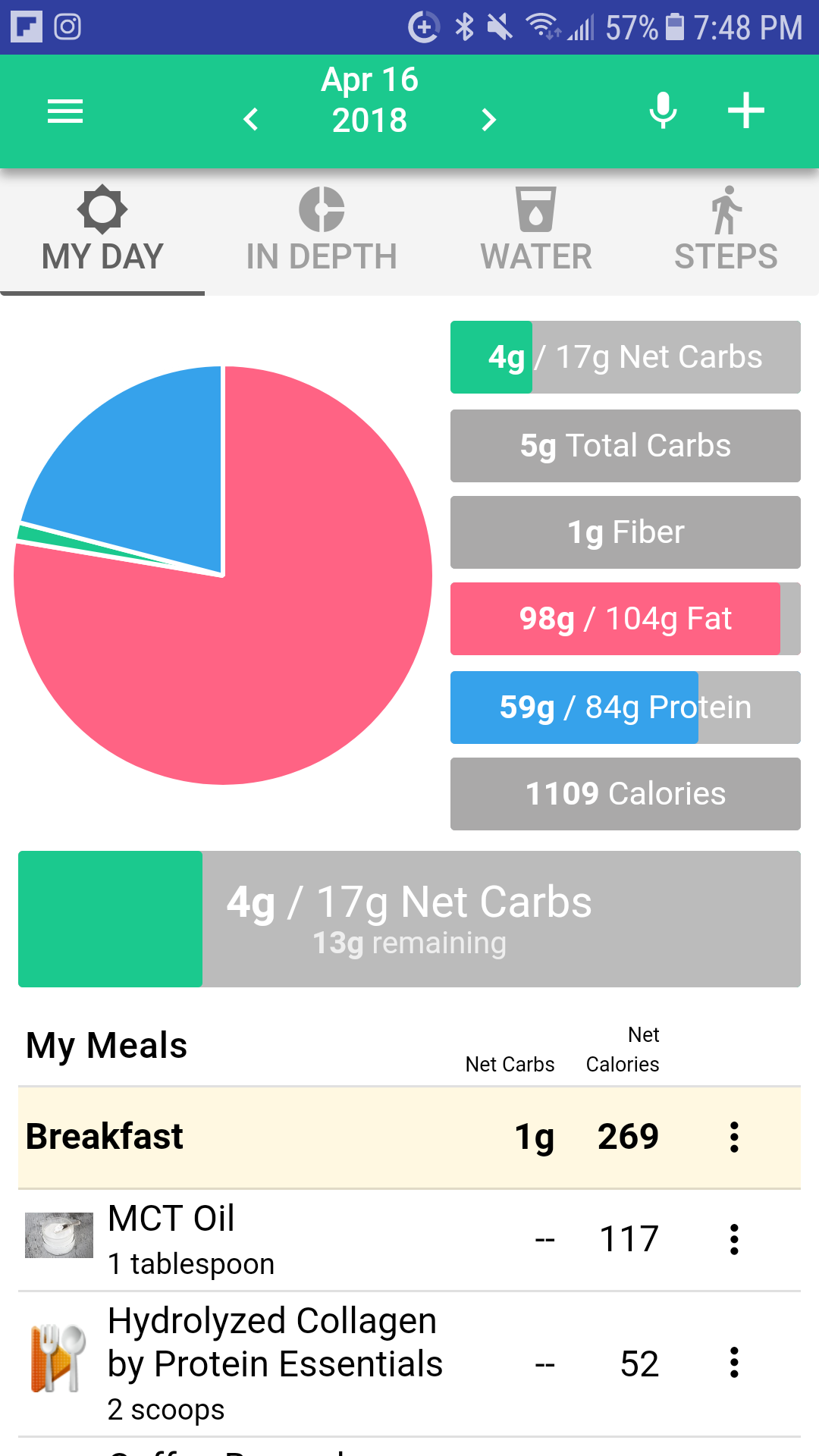Open options for MCT Oil entry
This screenshot has width=819, height=1456.
[734, 1239]
